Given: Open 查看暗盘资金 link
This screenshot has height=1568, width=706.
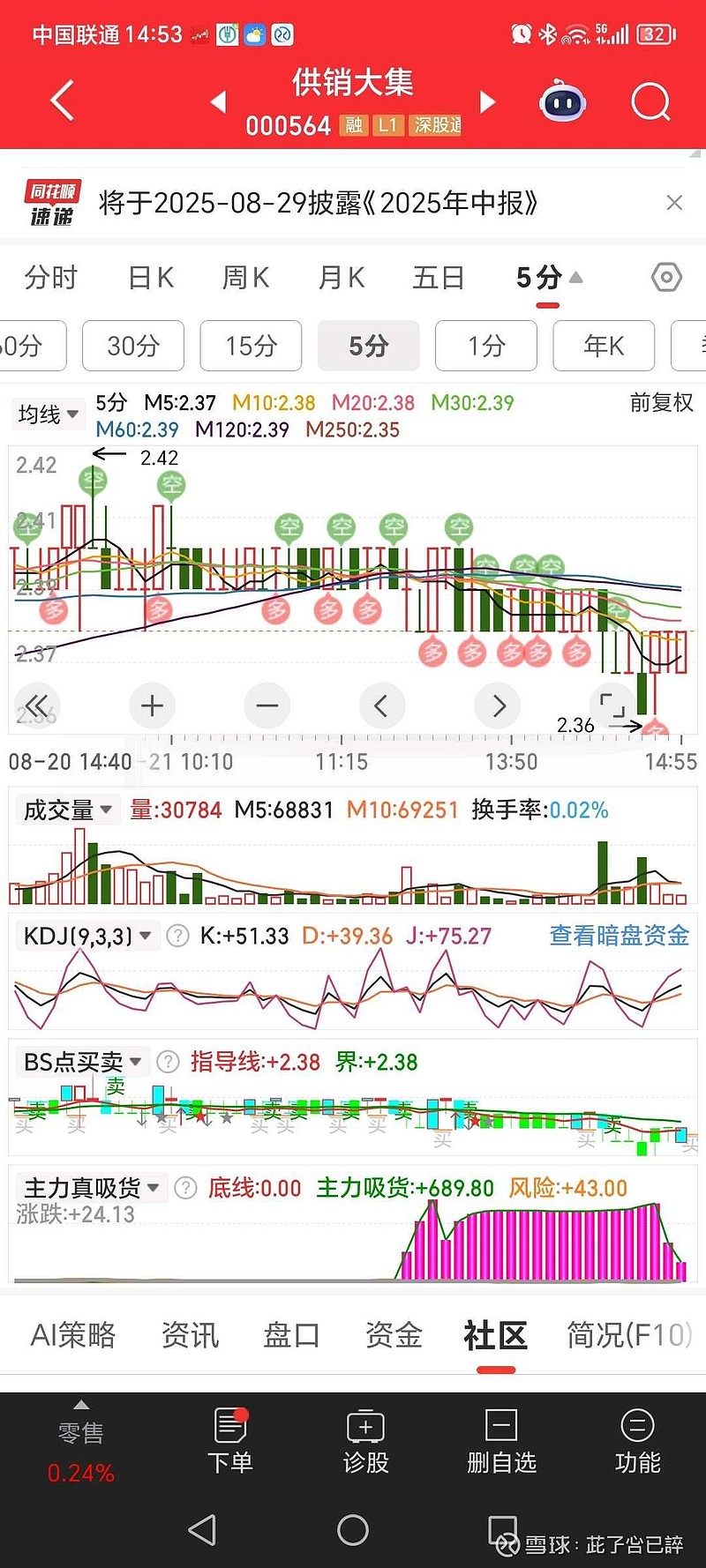Looking at the screenshot, I should 620,936.
